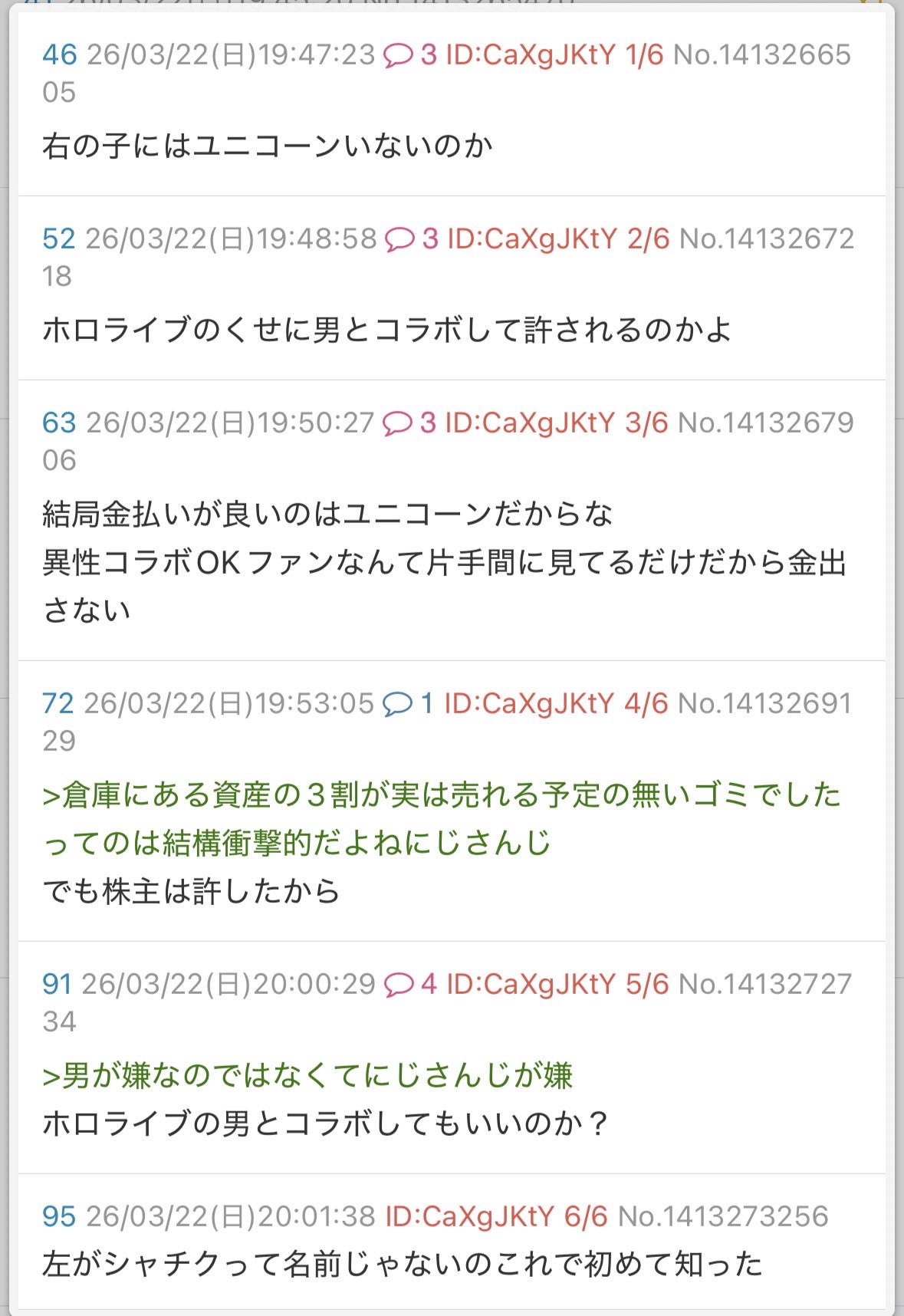Open post number 63
Image resolution: width=904 pixels, height=1316 pixels.
(x=59, y=423)
